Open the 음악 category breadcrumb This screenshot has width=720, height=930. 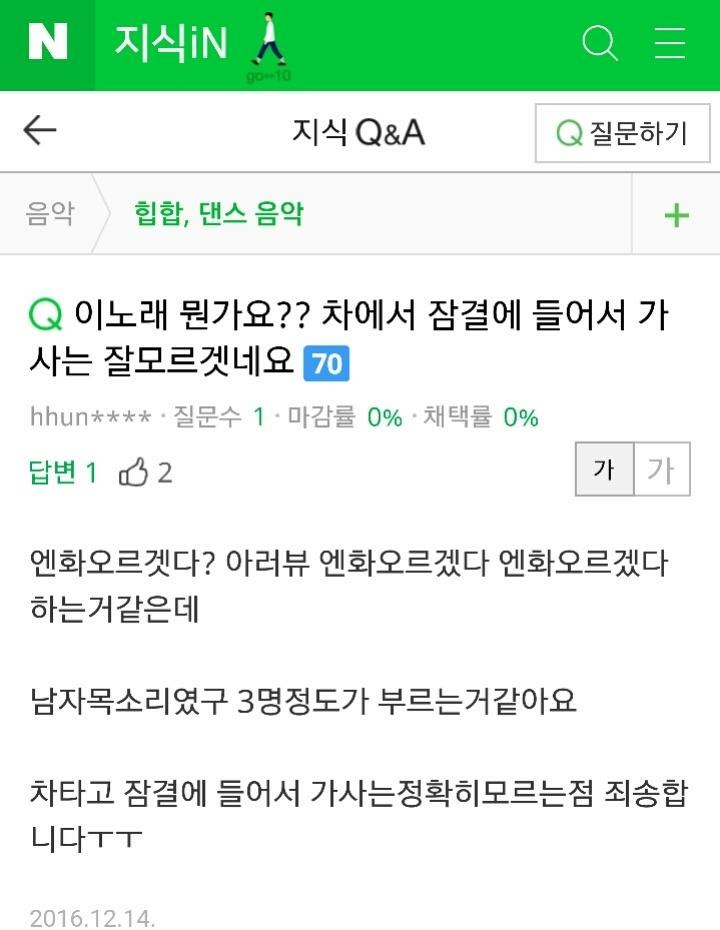[x=50, y=214]
